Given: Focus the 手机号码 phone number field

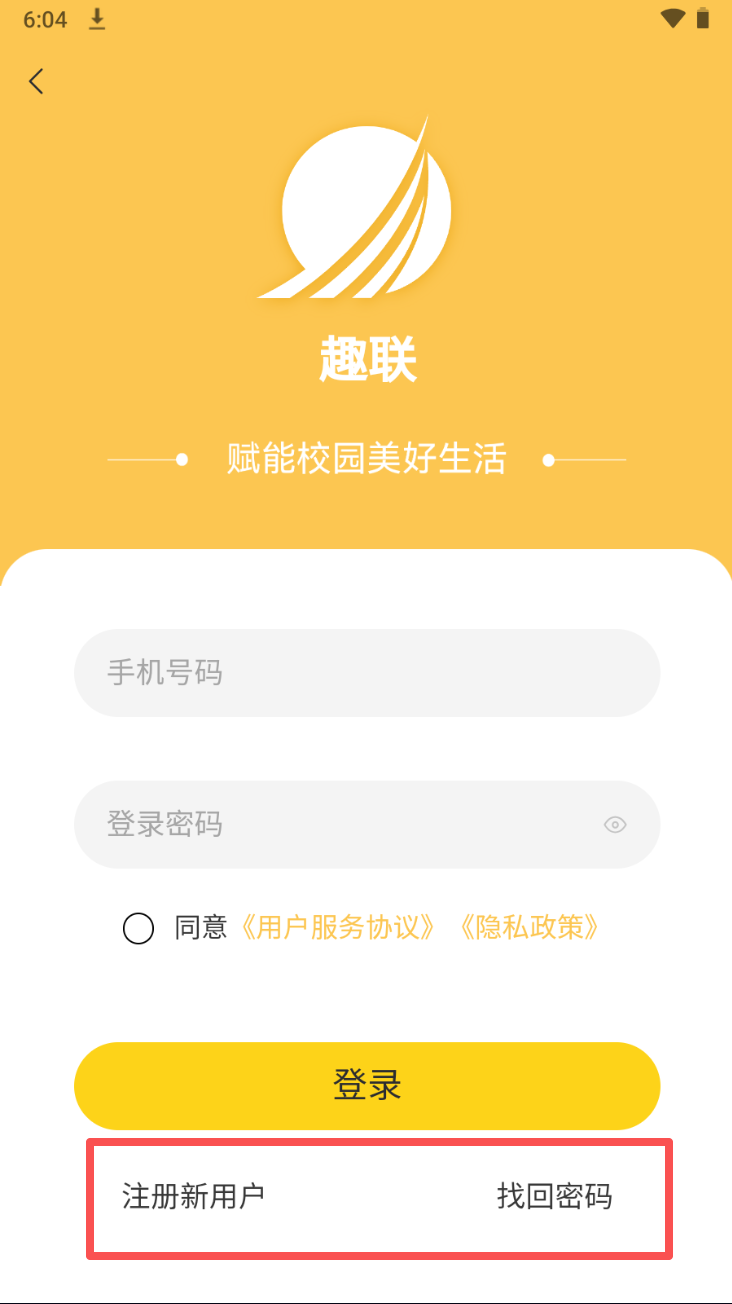Looking at the screenshot, I should 366,673.
